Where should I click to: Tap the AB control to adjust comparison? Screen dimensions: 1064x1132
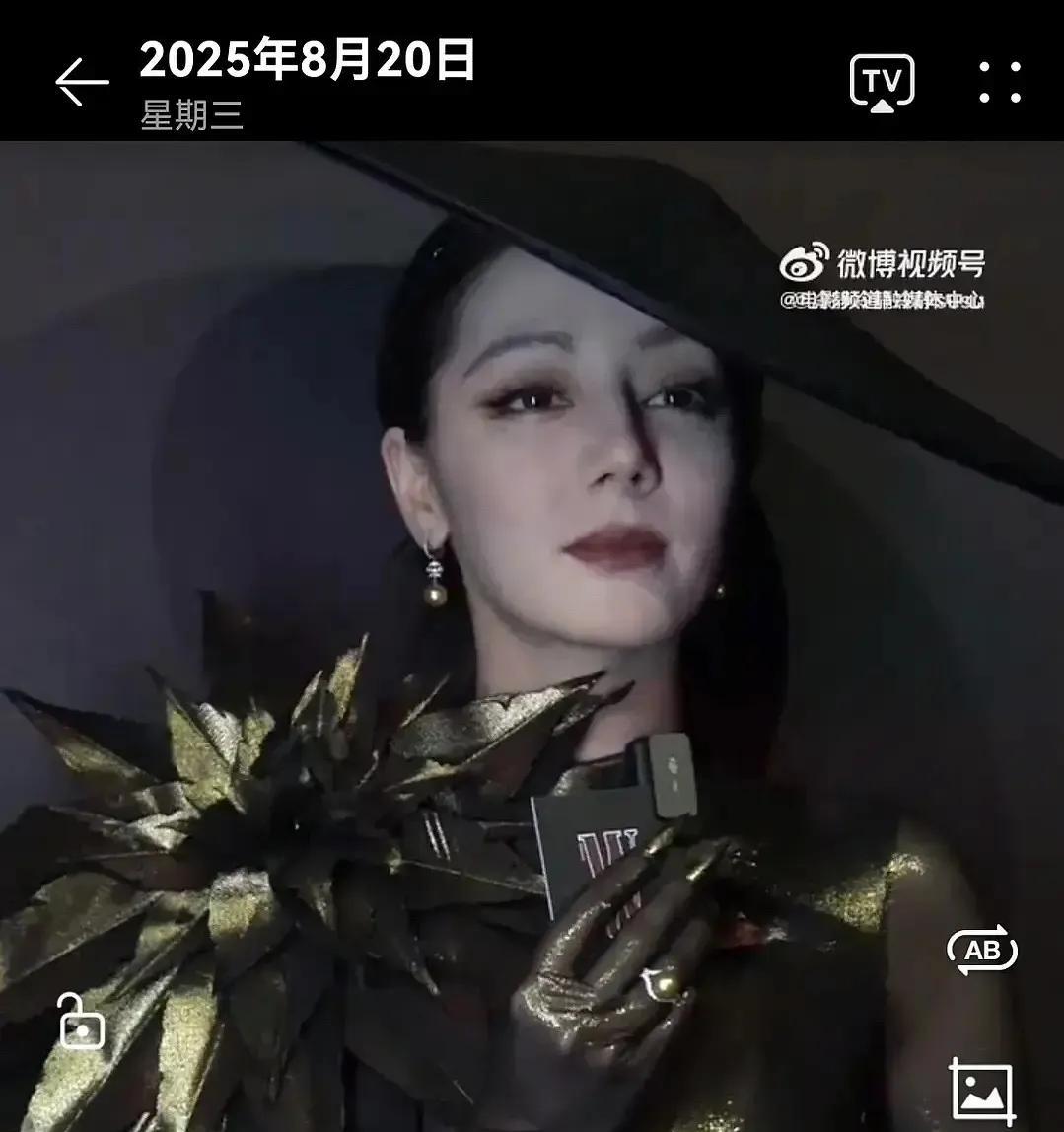click(x=982, y=950)
